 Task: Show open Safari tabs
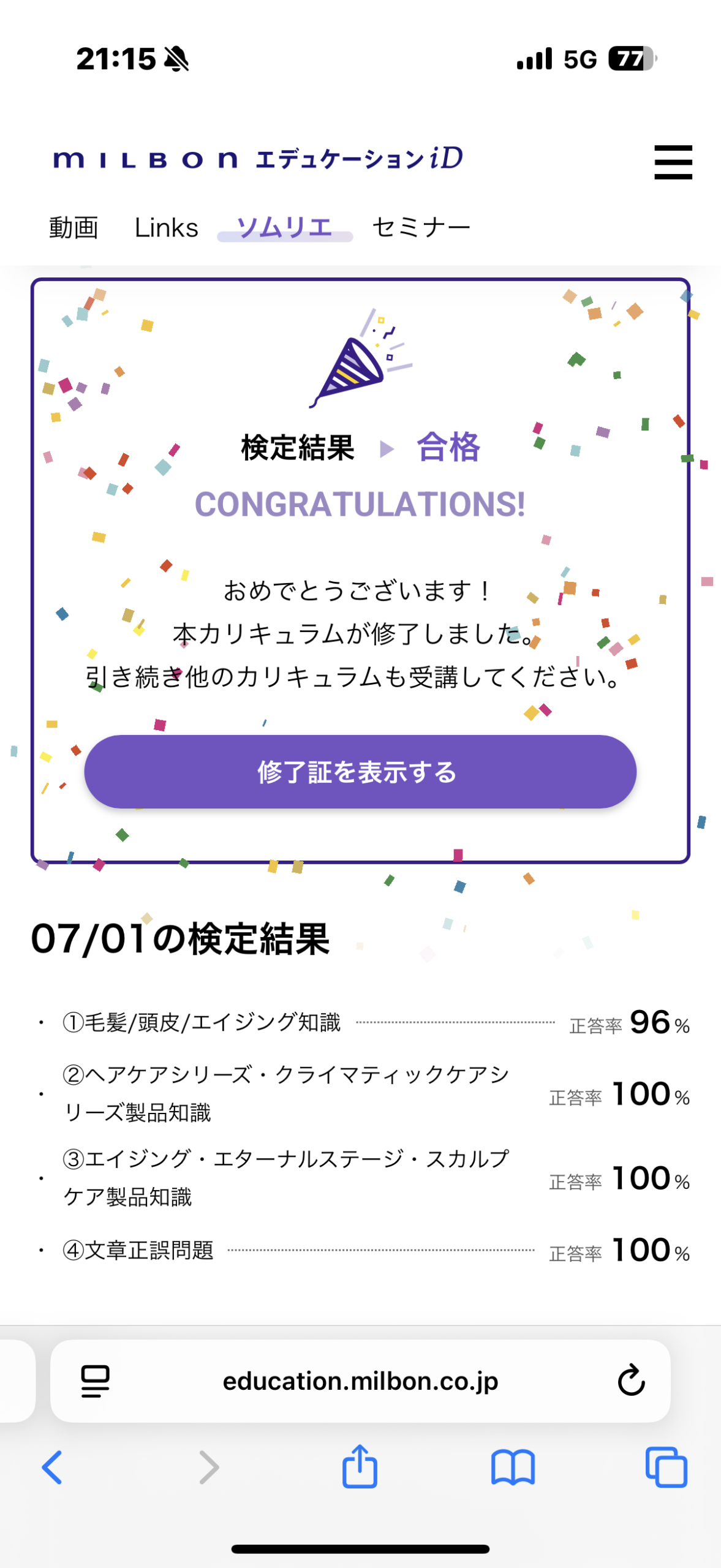[666, 1467]
